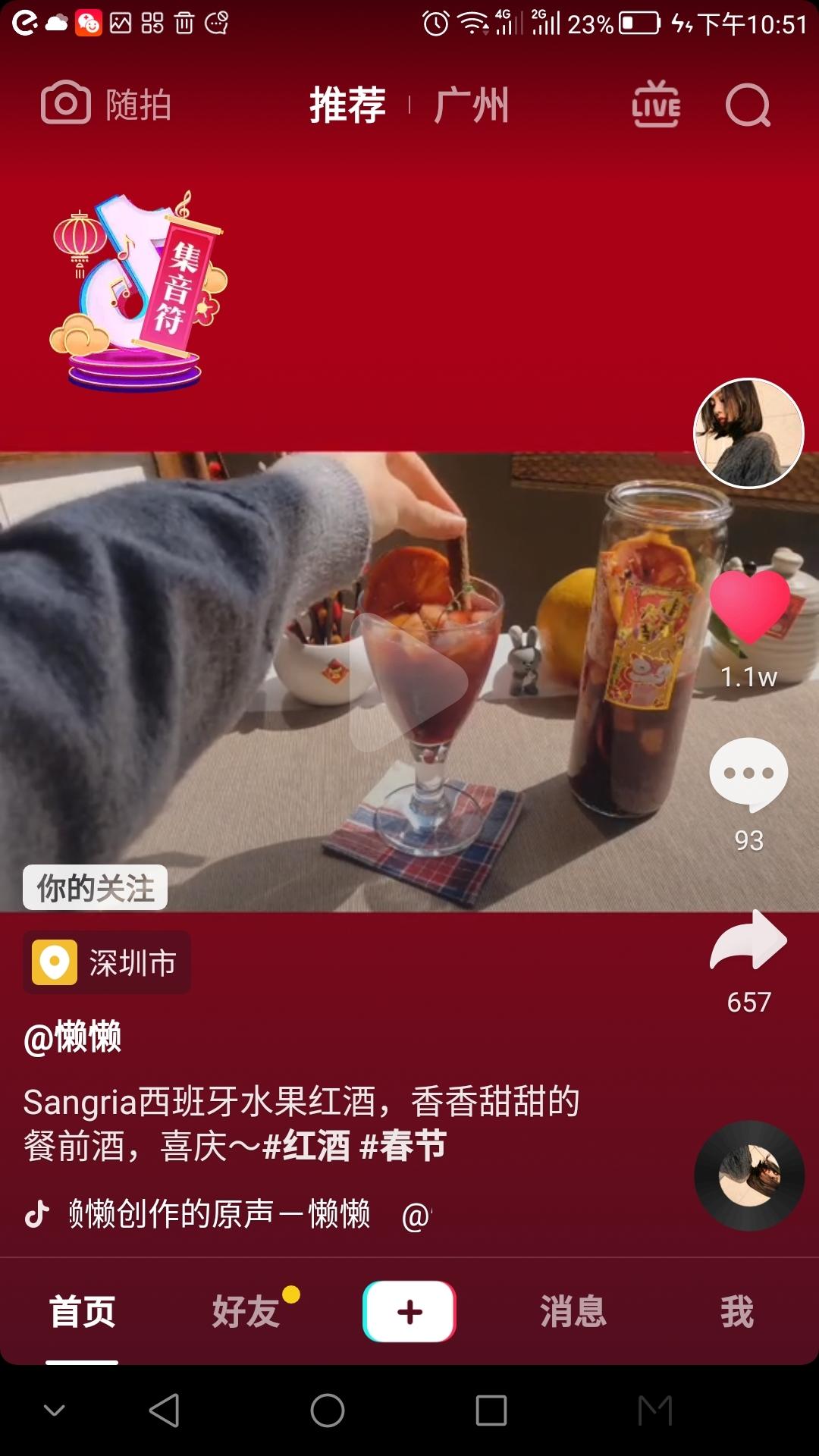Screen dimensions: 819x1456
Task: Share this video
Action: coord(748,942)
